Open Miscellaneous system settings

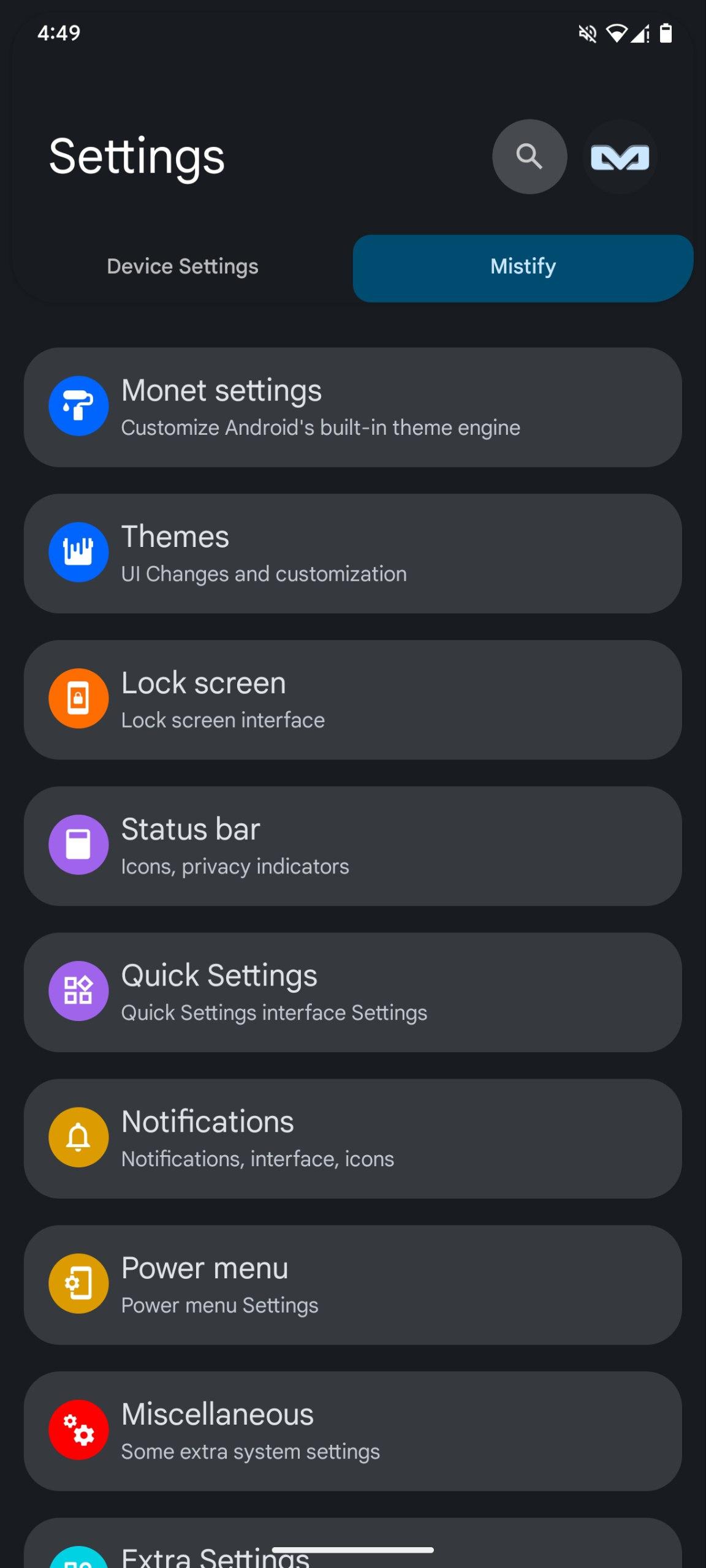(x=352, y=1431)
